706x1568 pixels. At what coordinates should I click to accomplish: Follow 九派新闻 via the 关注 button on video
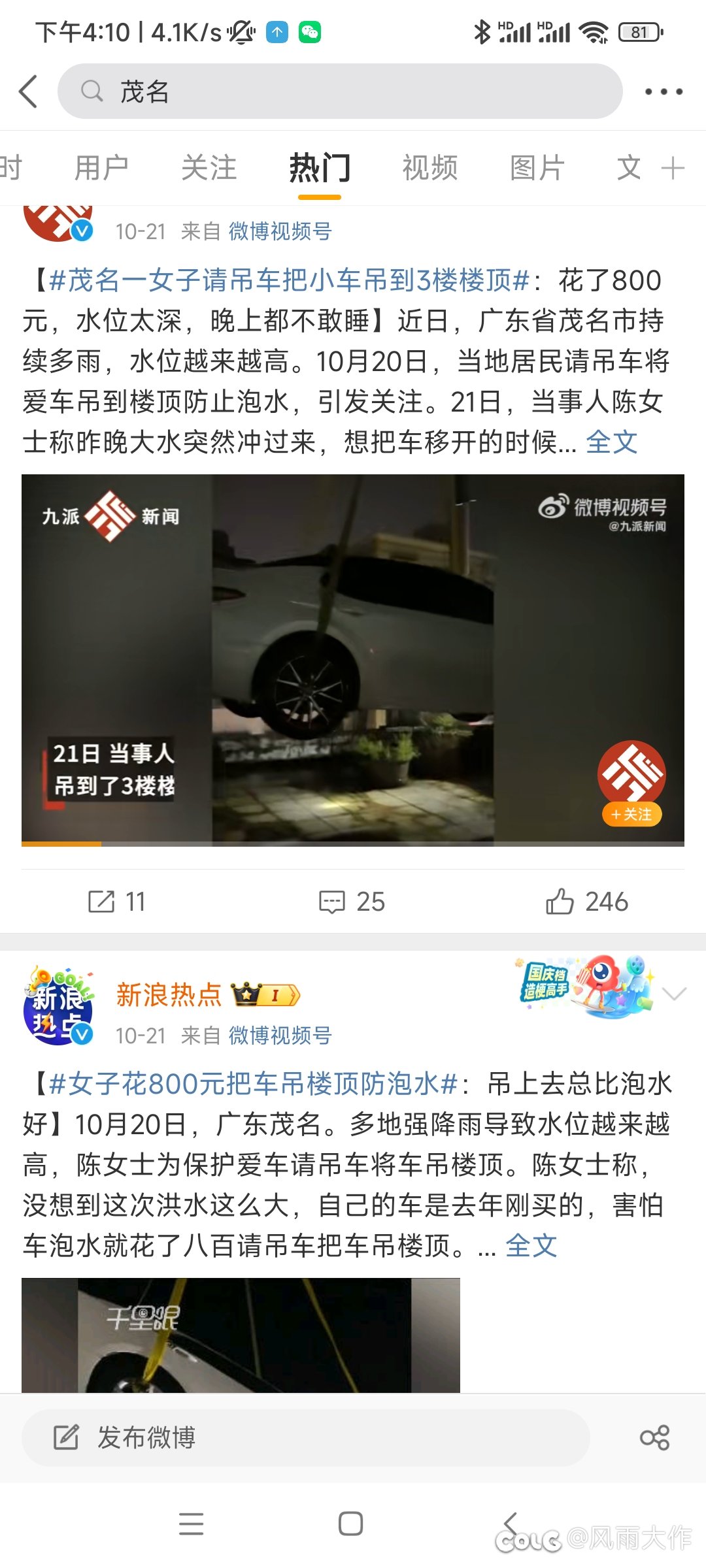pos(631,814)
